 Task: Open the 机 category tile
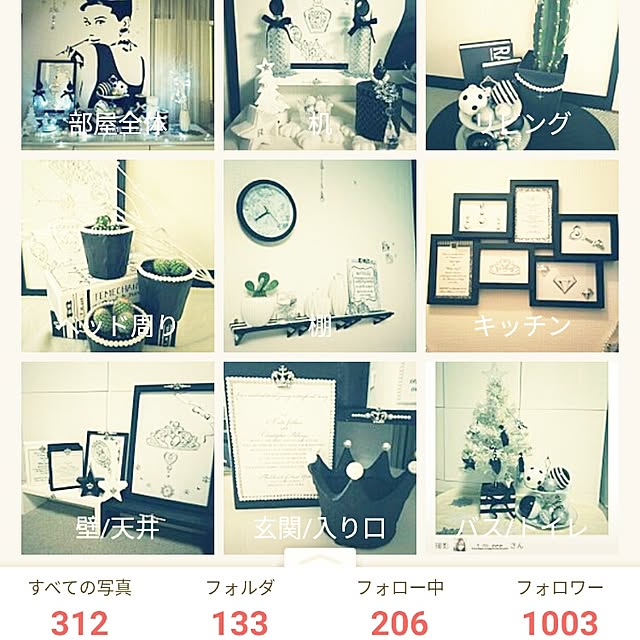[320, 75]
